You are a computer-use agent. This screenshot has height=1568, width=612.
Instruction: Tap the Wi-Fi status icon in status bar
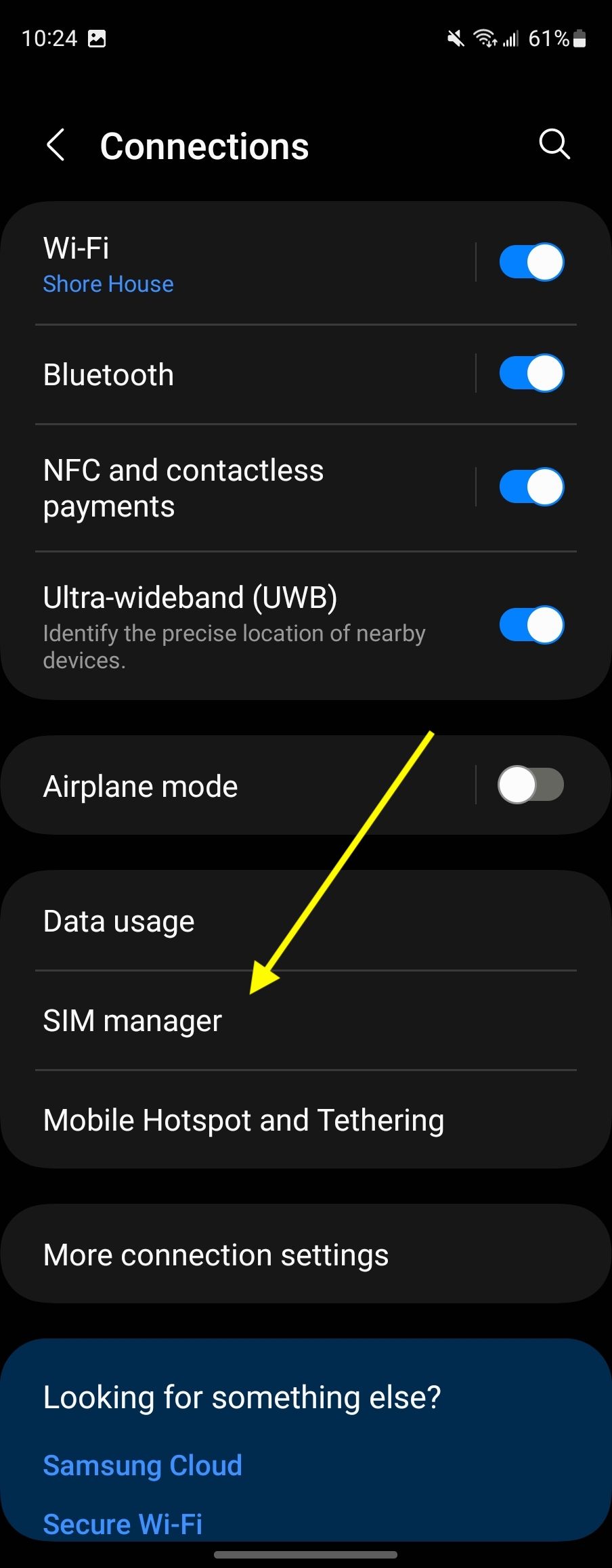click(x=485, y=39)
